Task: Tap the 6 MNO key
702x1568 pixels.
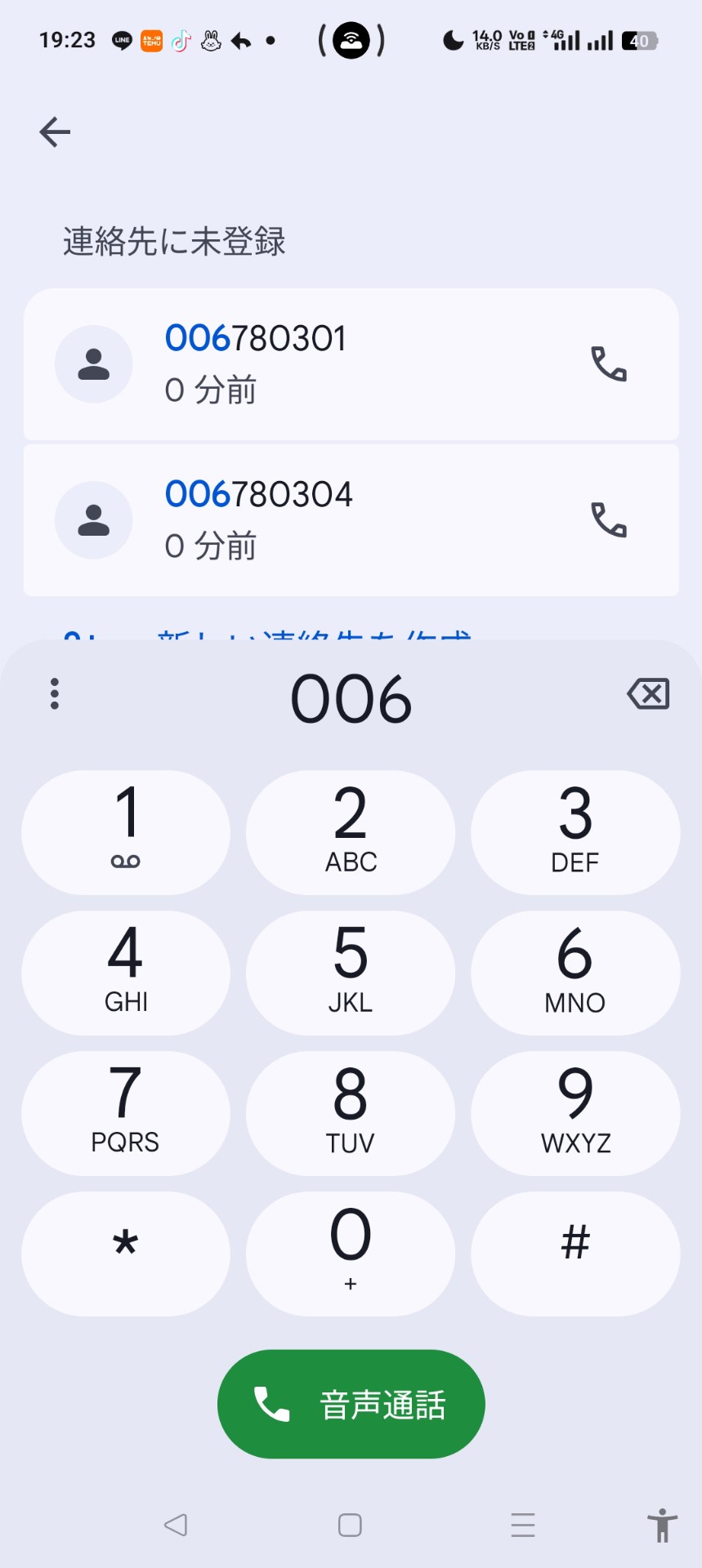Action: [x=575, y=973]
